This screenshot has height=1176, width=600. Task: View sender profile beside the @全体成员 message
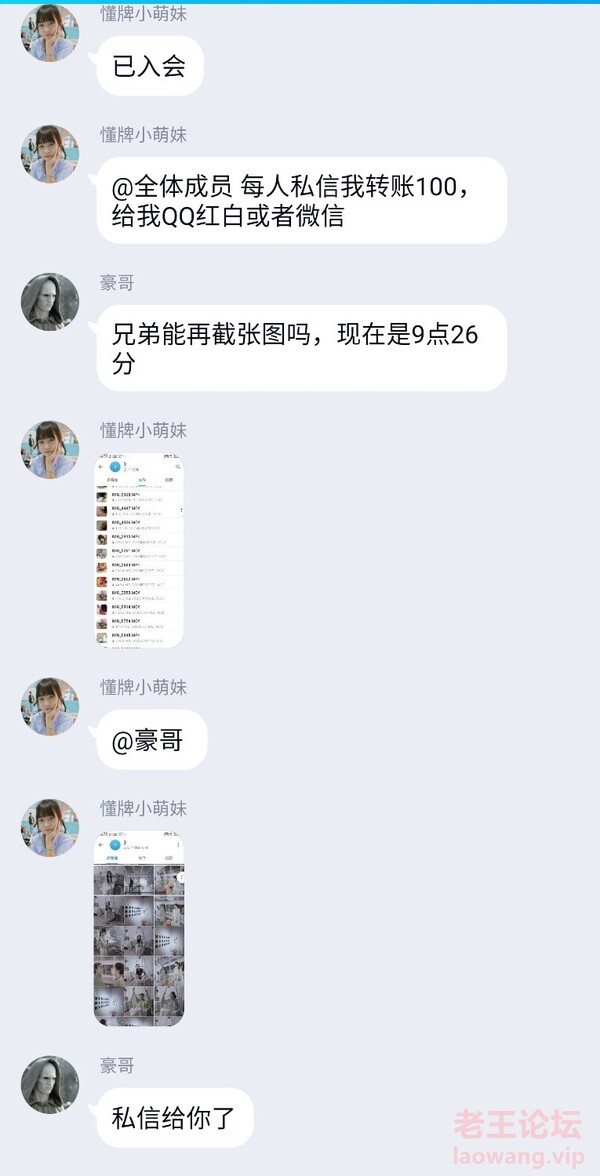click(50, 154)
